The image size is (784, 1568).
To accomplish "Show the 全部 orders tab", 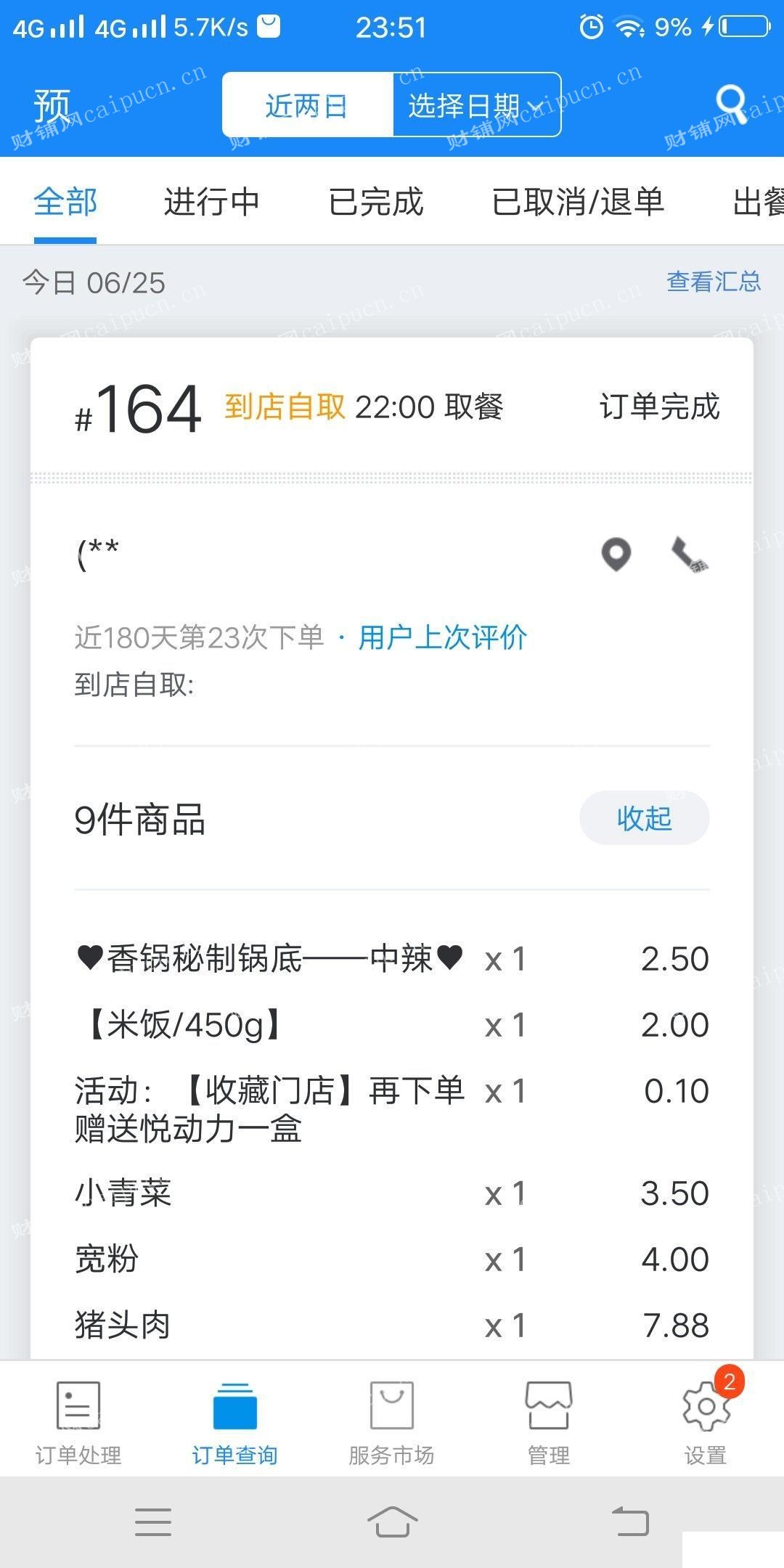I will pos(65,202).
